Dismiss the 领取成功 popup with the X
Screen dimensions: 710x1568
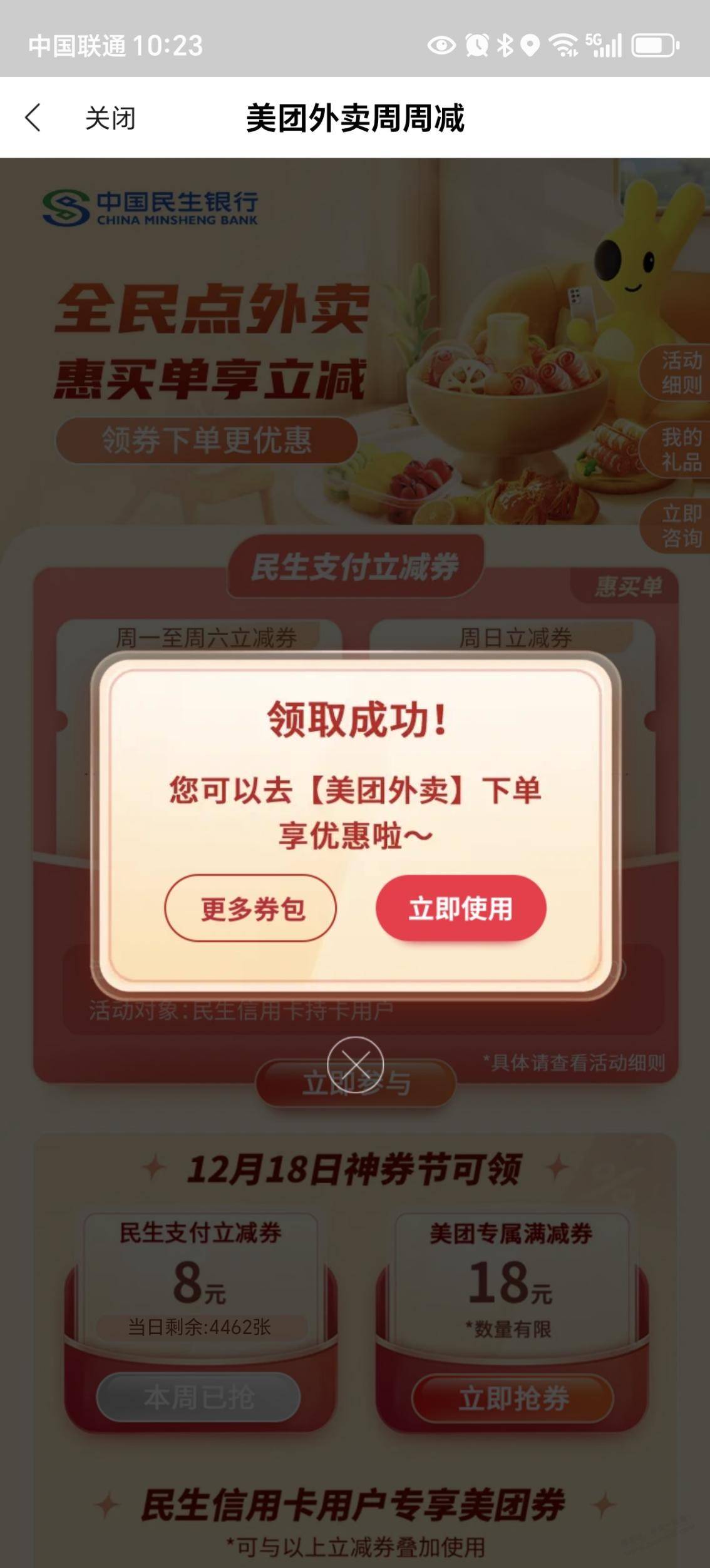click(x=355, y=1065)
